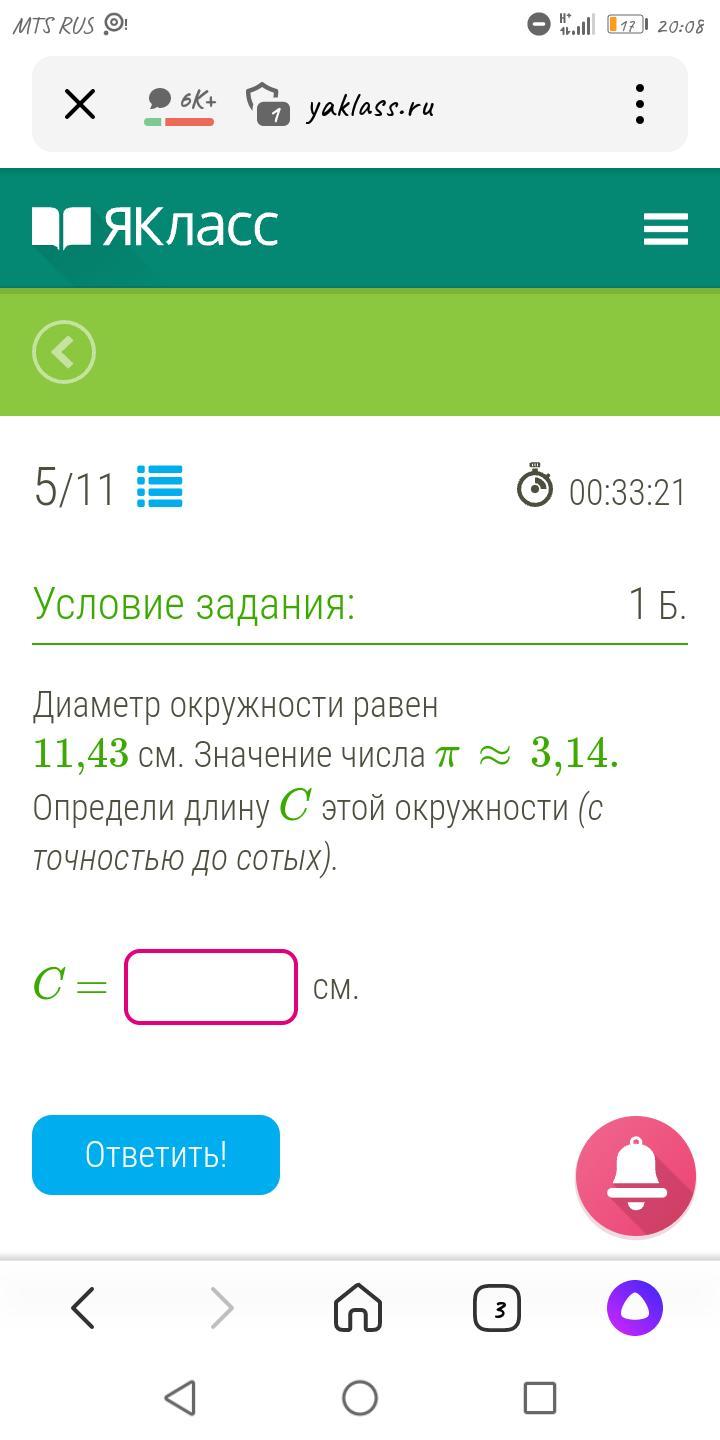The height and width of the screenshot is (1440, 720).
Task: Close the browser page with X
Action: [x=80, y=104]
